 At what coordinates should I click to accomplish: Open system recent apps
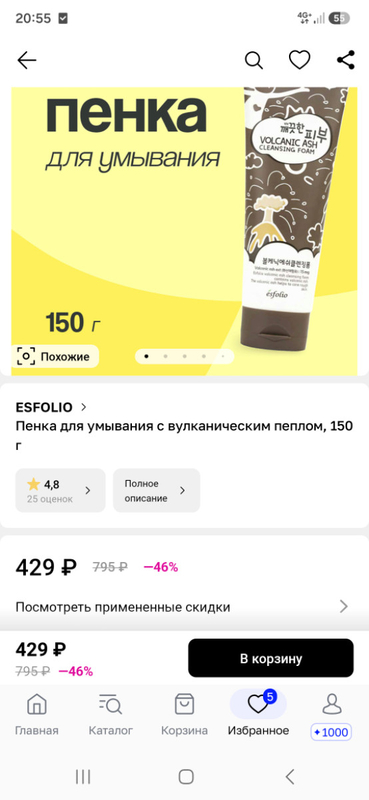click(83, 777)
